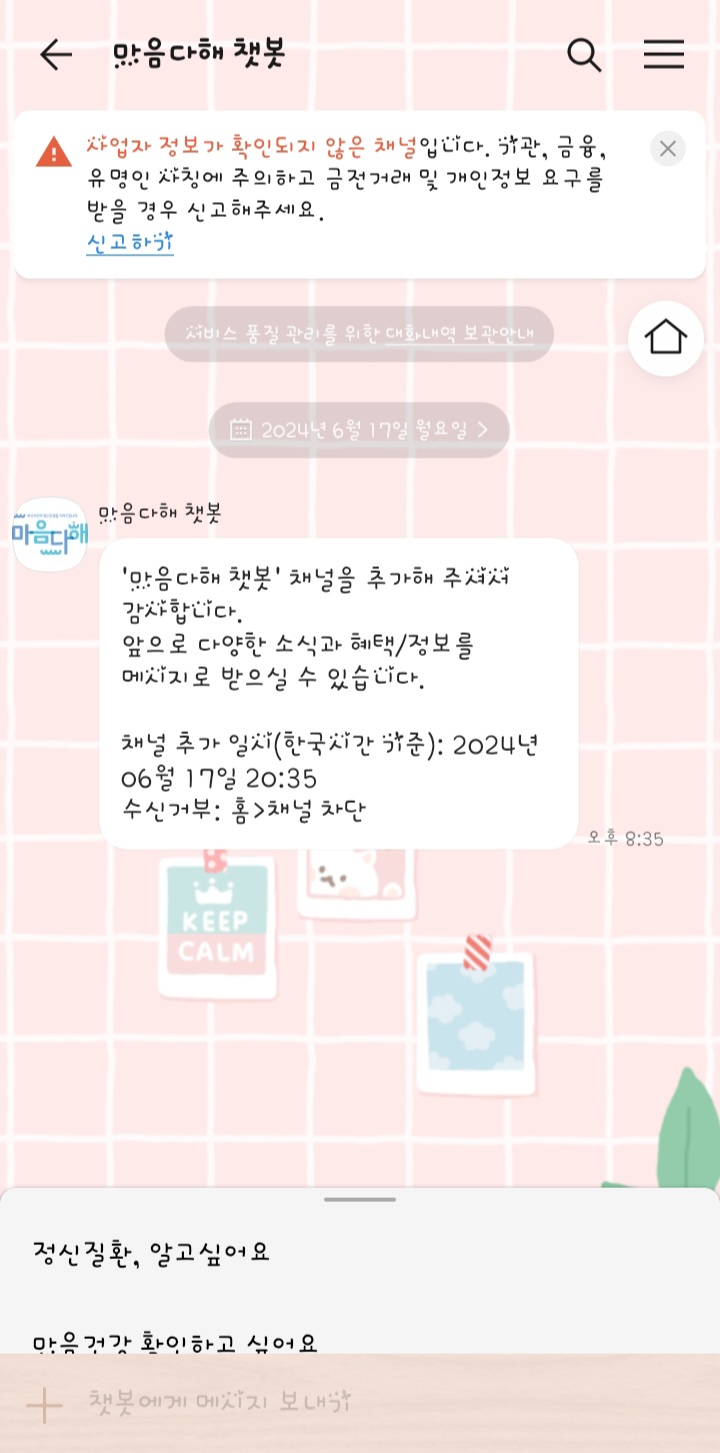This screenshot has width=720, height=1453.
Task: Tap the plus attach icon
Action: tap(44, 1405)
